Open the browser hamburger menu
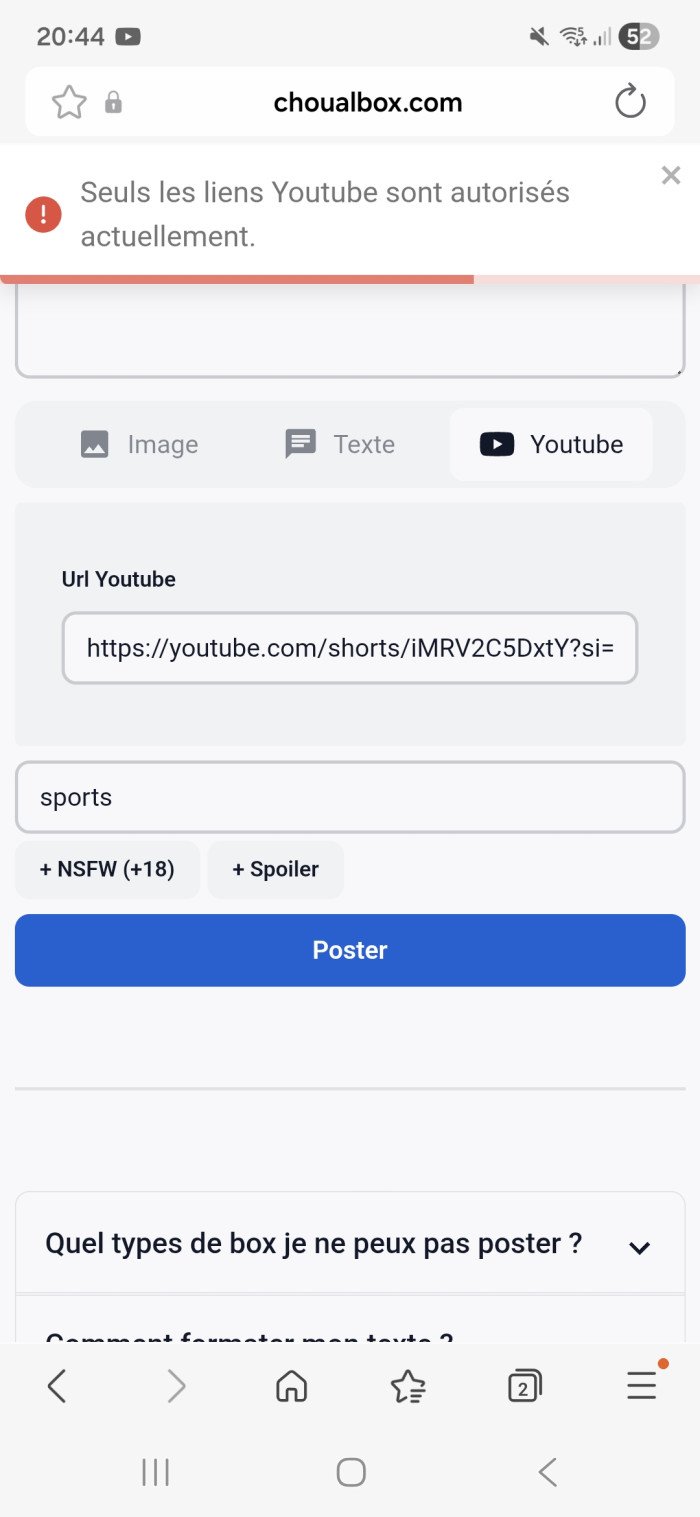Image resolution: width=700 pixels, height=1517 pixels. (641, 1386)
